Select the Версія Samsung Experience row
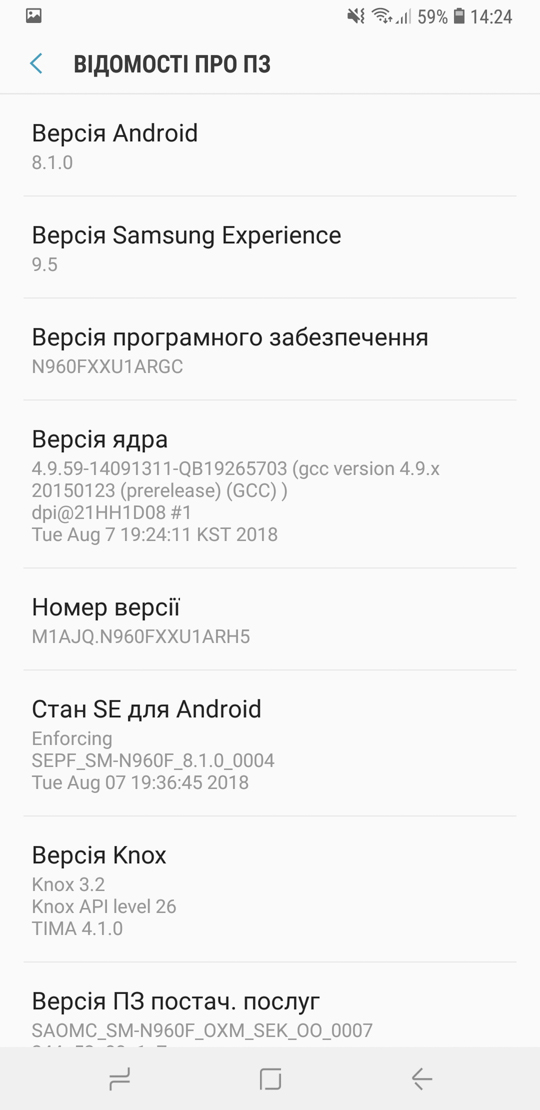Screen dimensions: 540x1110 (270, 248)
